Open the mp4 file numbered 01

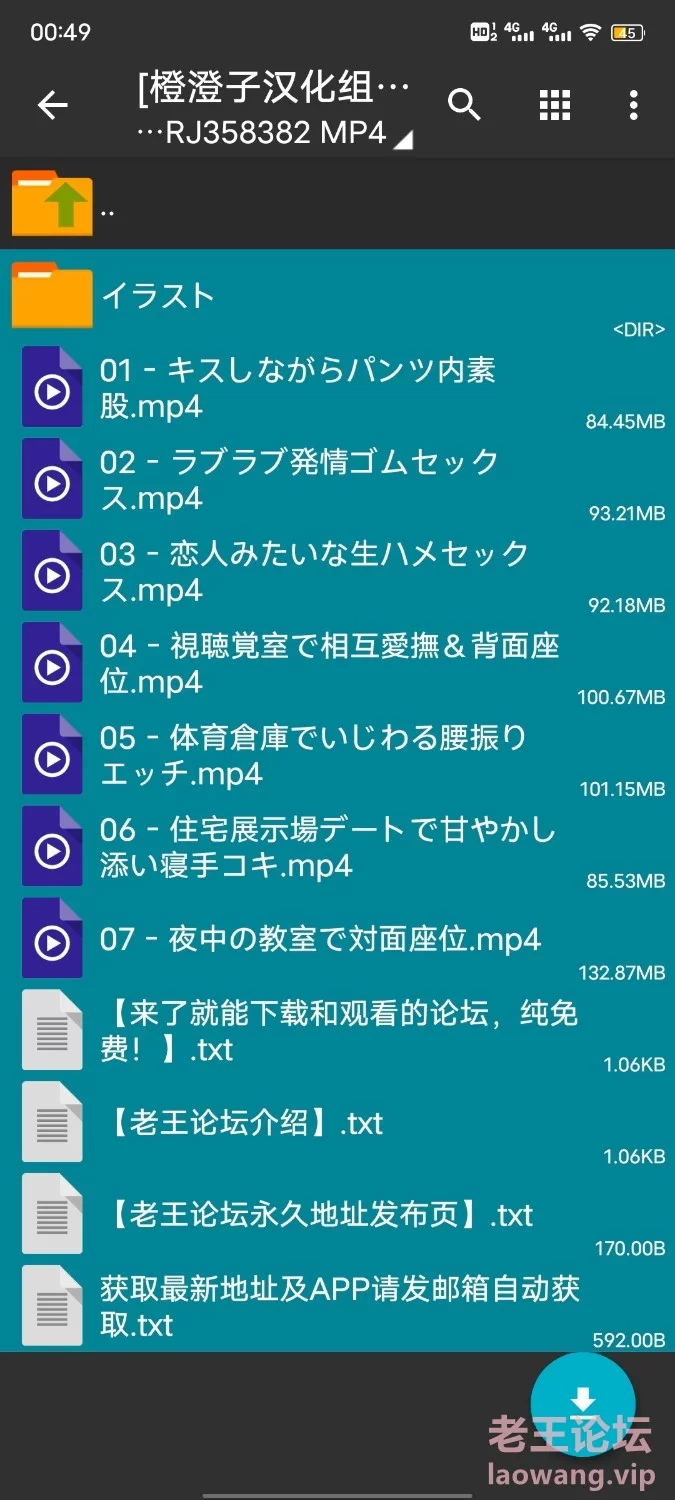(x=337, y=387)
